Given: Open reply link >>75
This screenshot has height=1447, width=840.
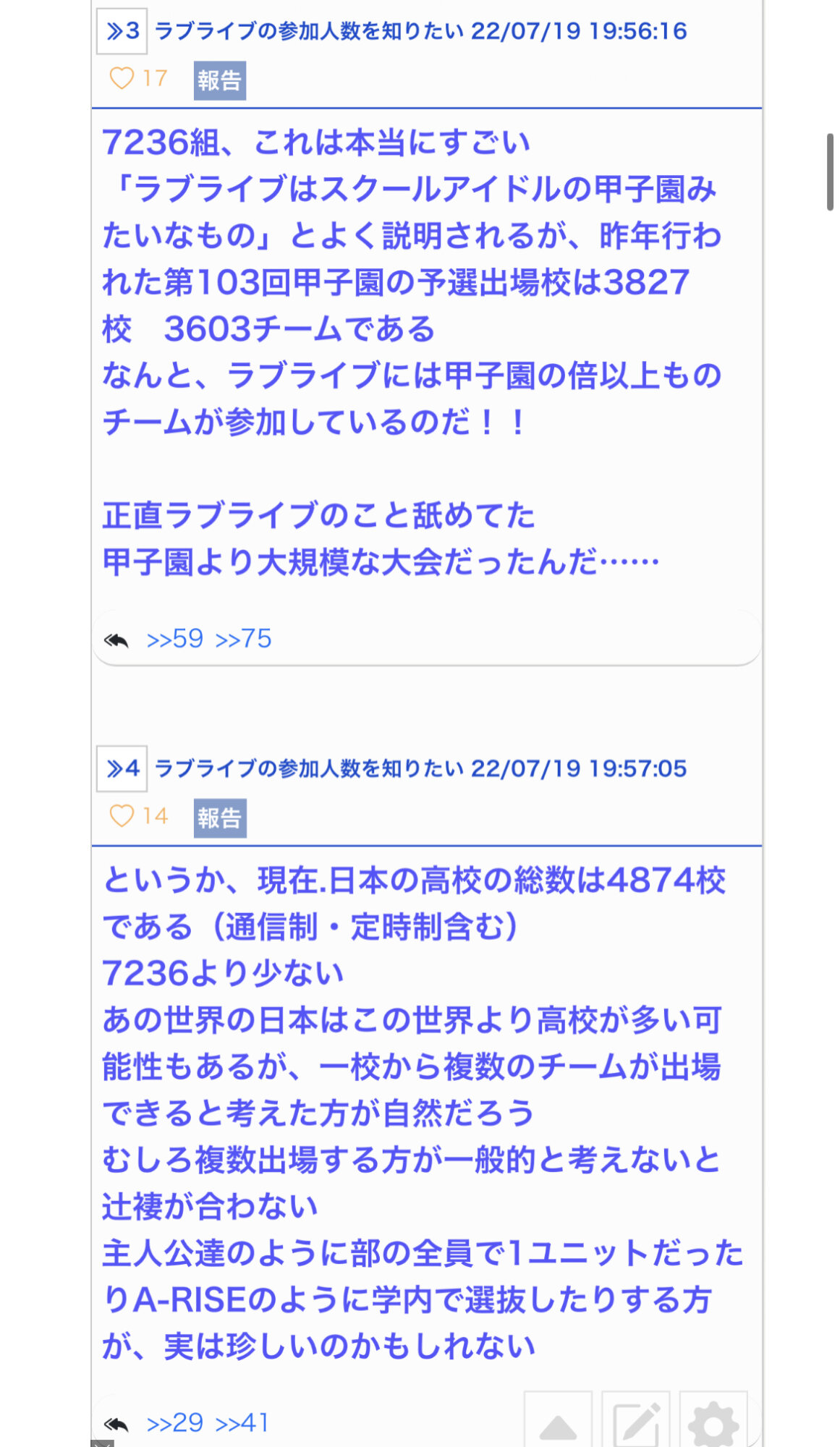Looking at the screenshot, I should point(244,639).
